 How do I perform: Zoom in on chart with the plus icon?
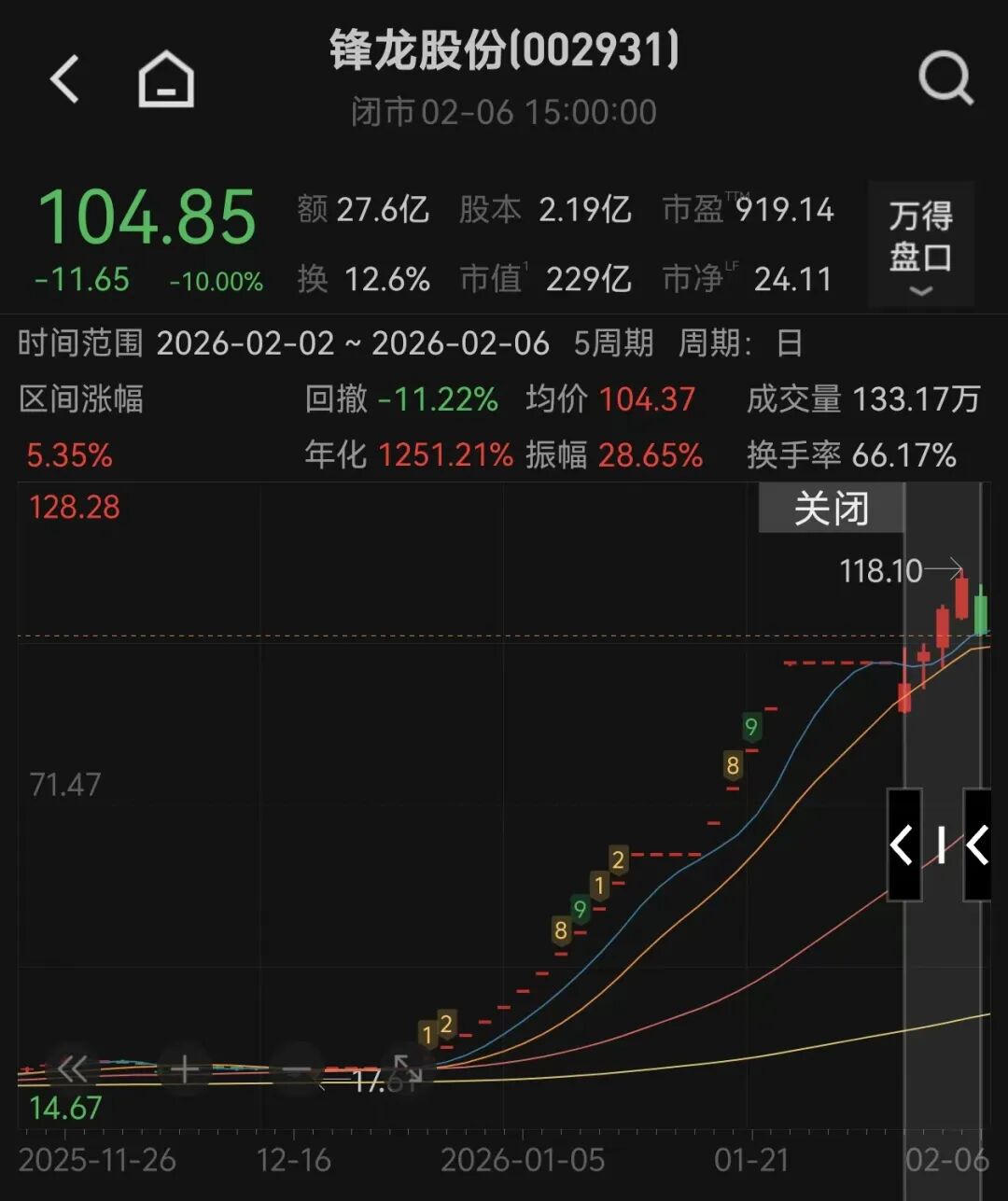coord(185,1070)
